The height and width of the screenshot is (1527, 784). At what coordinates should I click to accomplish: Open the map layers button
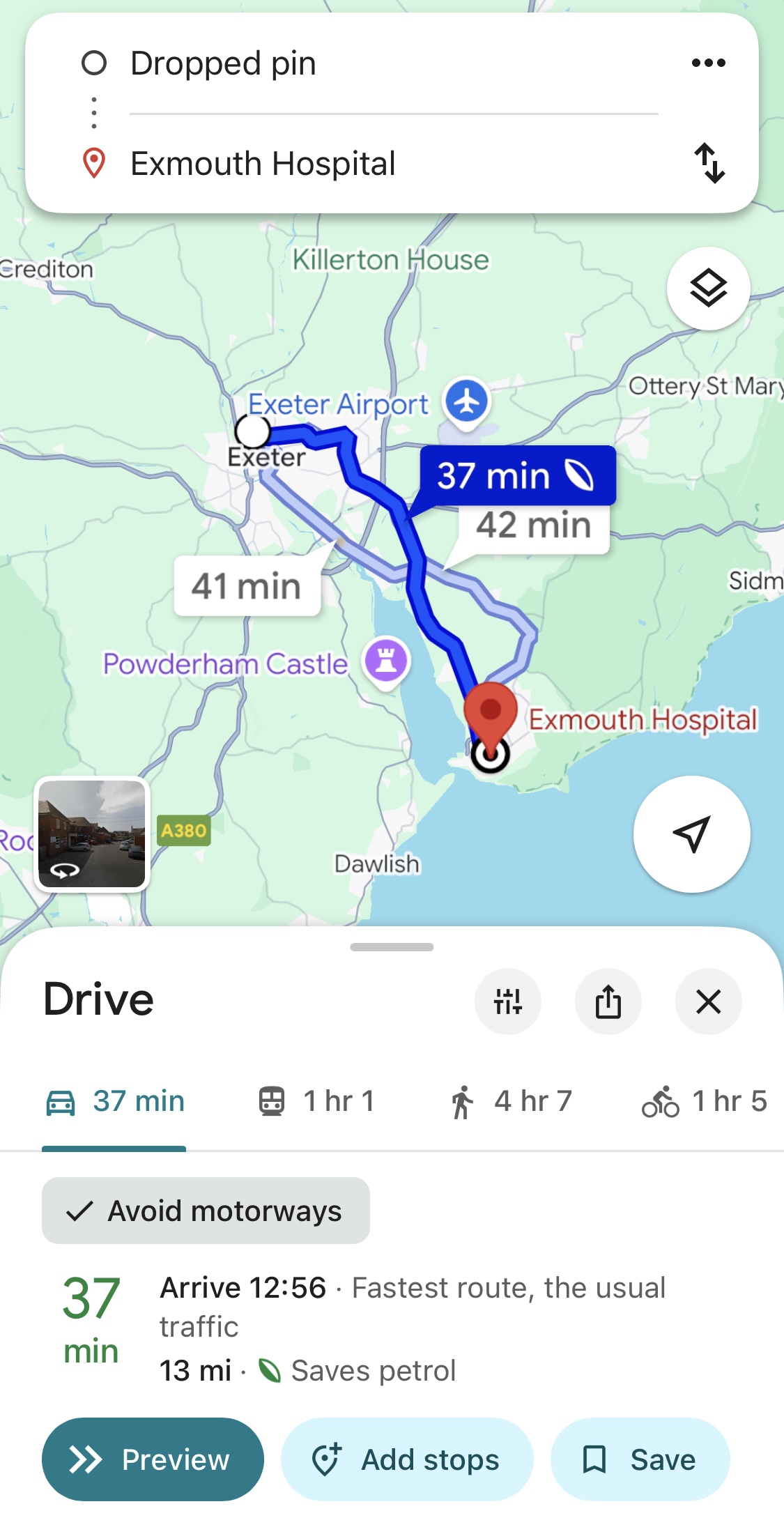click(x=708, y=288)
